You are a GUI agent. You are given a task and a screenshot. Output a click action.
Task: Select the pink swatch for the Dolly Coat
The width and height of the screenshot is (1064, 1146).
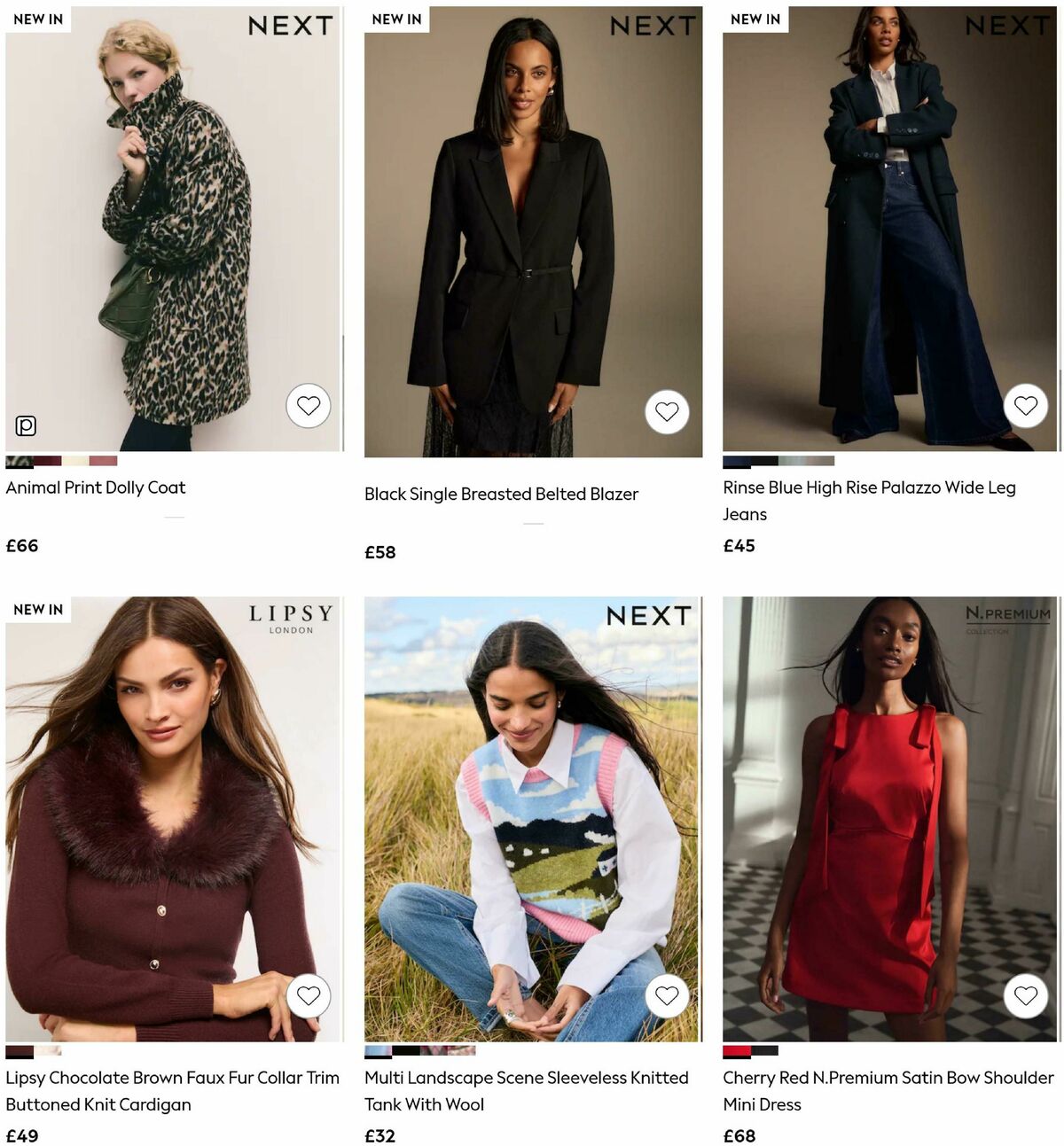[x=103, y=461]
